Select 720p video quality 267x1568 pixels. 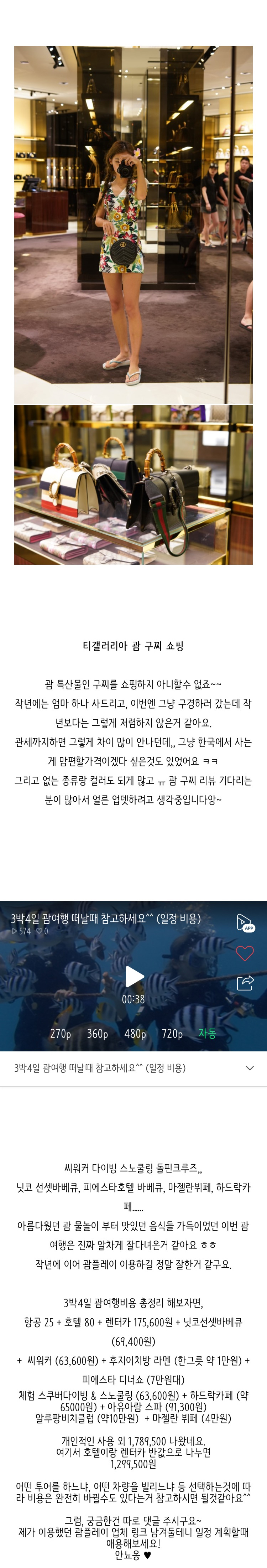click(x=172, y=1034)
